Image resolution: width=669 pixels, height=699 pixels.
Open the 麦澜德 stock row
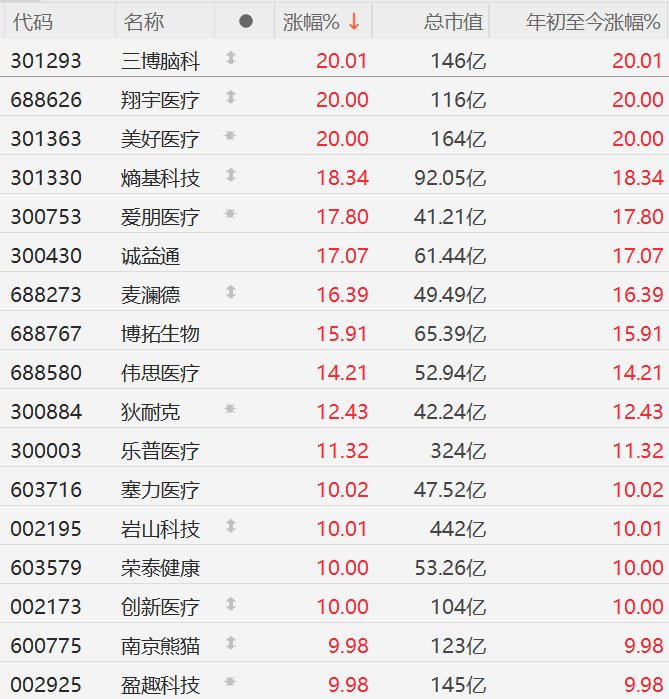150,295
